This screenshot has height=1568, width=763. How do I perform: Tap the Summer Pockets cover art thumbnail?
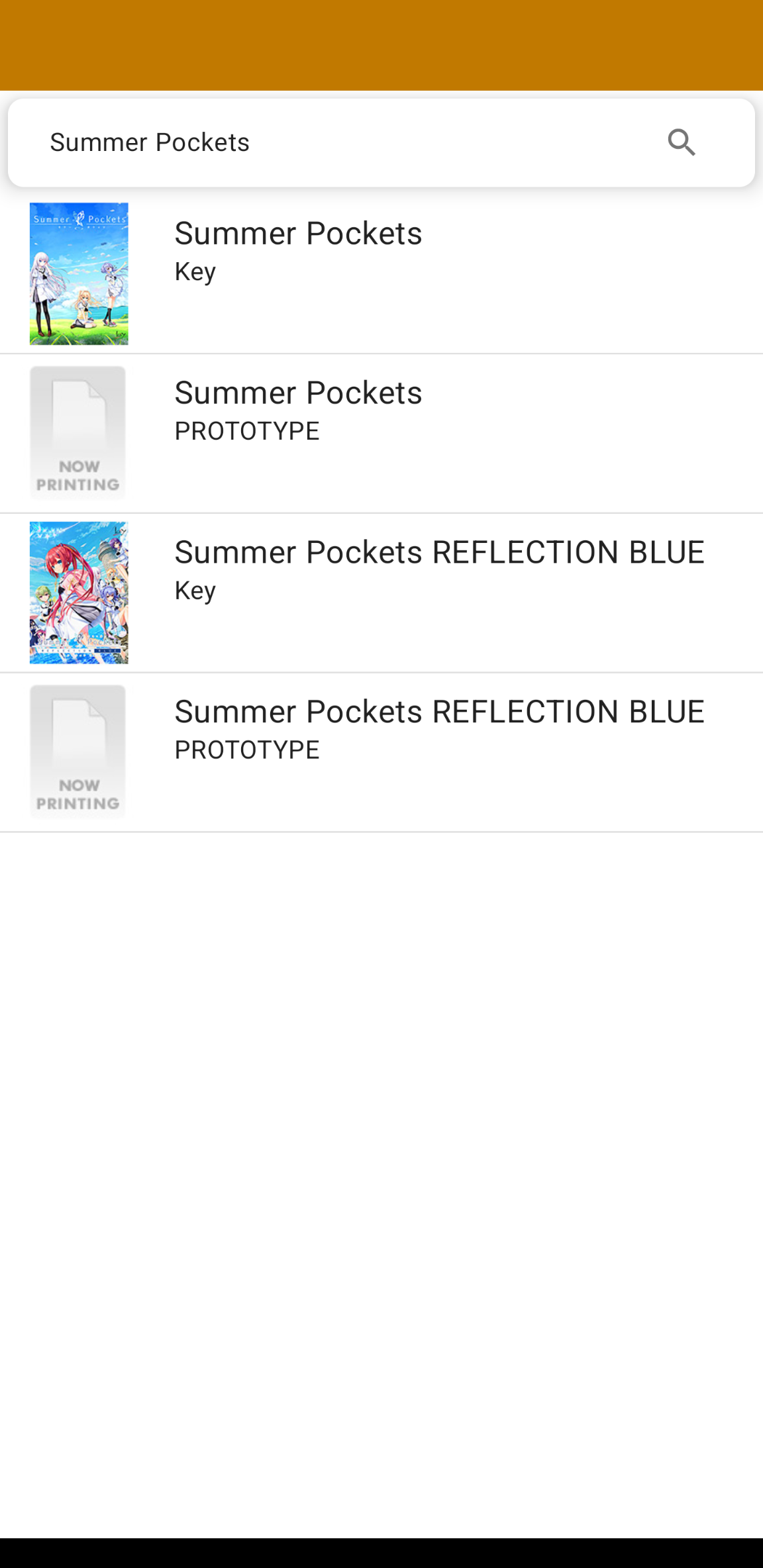coord(78,273)
